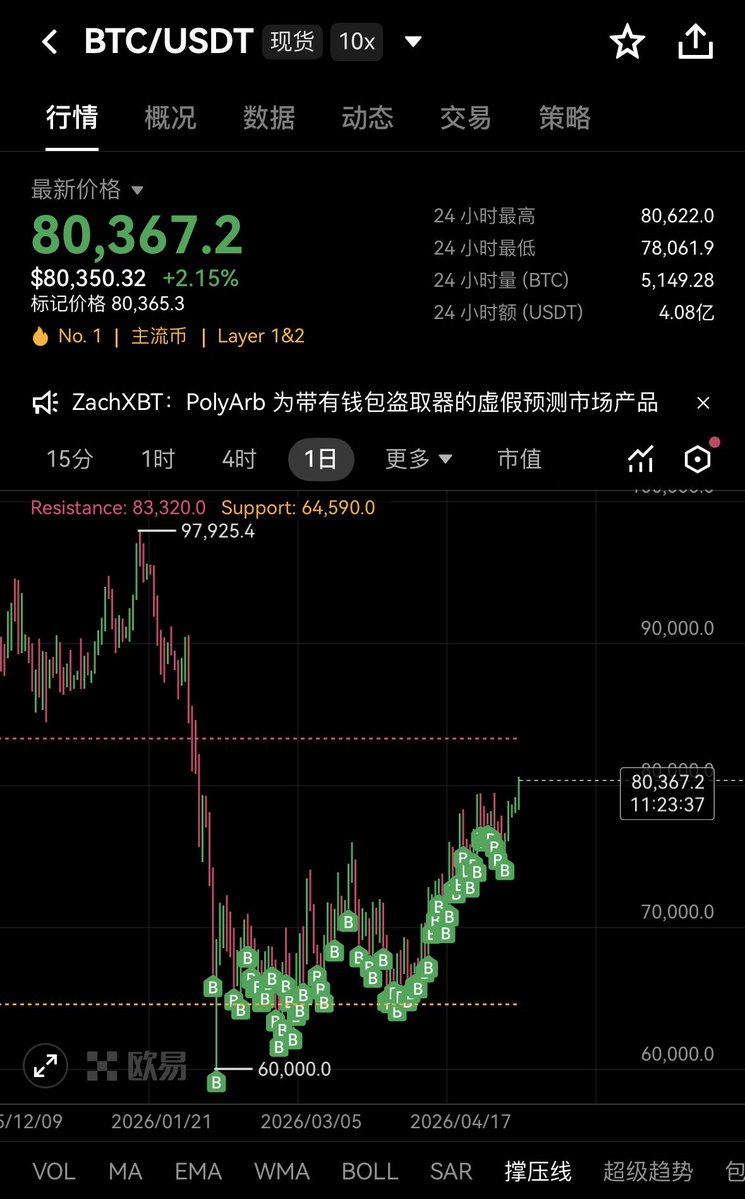Dismiss the ZachXBT news banner
Screen dimensions: 745x1199
point(704,403)
